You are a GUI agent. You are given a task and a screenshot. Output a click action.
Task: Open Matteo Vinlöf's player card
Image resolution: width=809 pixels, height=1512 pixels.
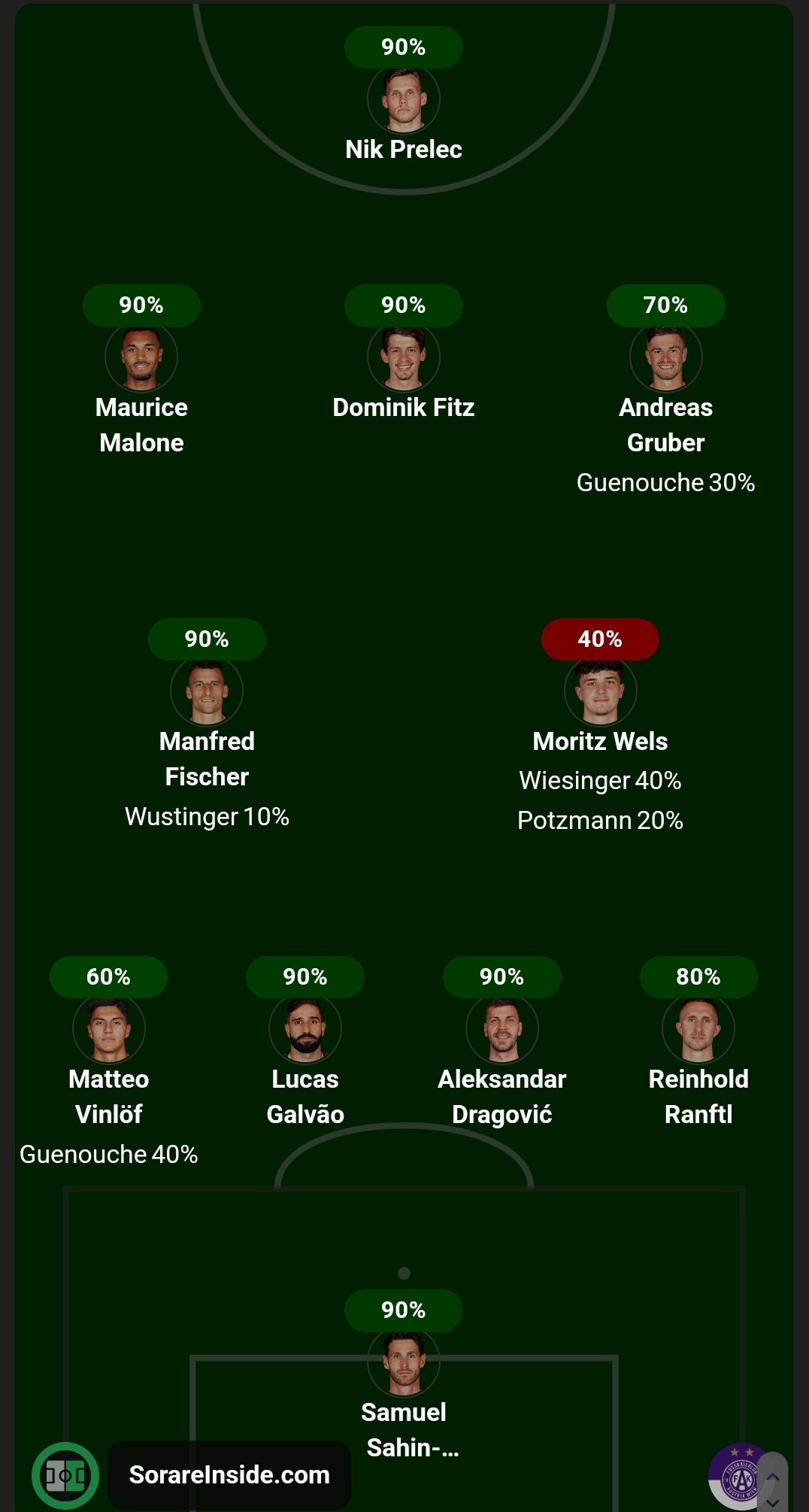[x=109, y=1029]
